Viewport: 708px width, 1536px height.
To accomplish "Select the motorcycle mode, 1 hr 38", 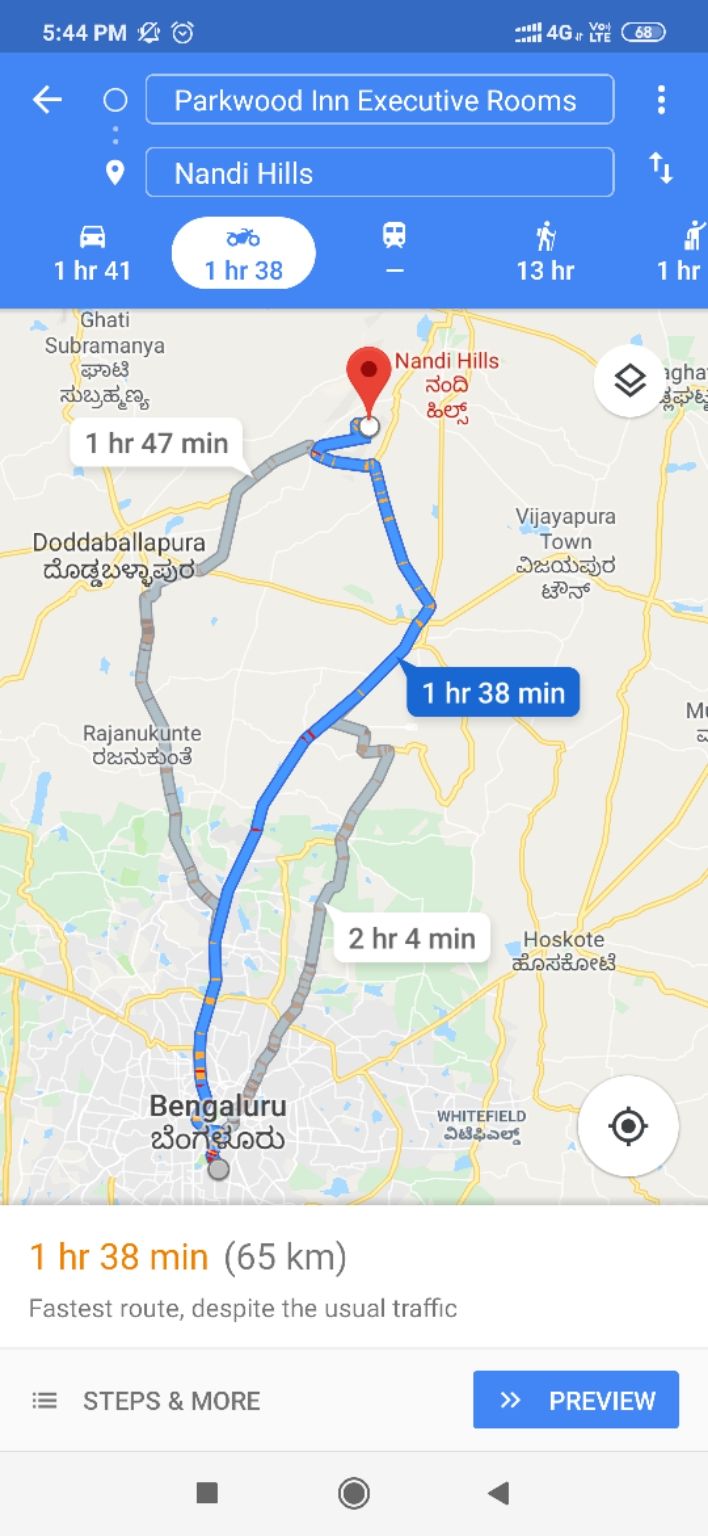I will click(x=243, y=253).
